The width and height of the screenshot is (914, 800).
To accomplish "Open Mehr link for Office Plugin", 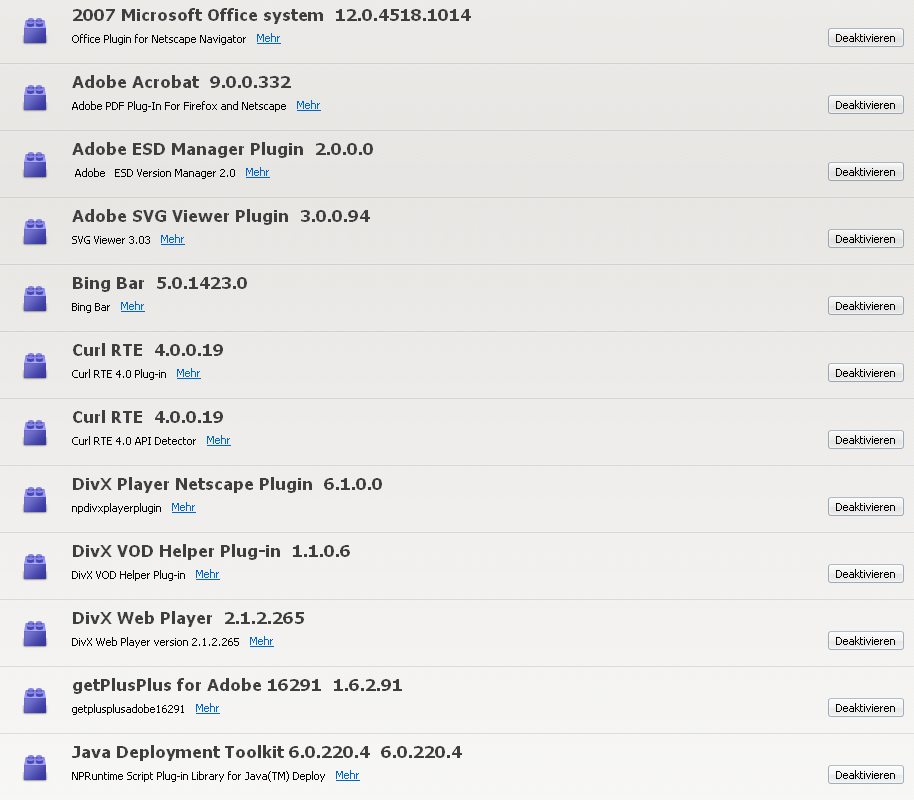I will click(x=268, y=38).
